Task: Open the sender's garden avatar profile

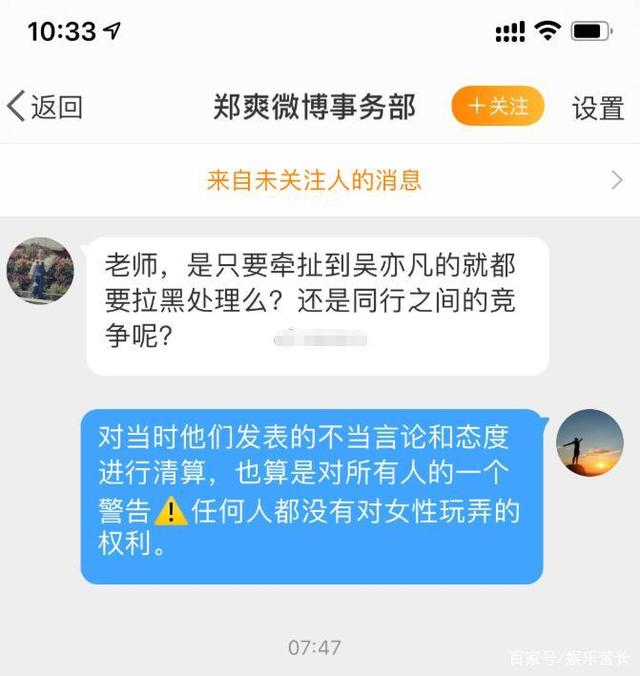Action: coord(40,271)
